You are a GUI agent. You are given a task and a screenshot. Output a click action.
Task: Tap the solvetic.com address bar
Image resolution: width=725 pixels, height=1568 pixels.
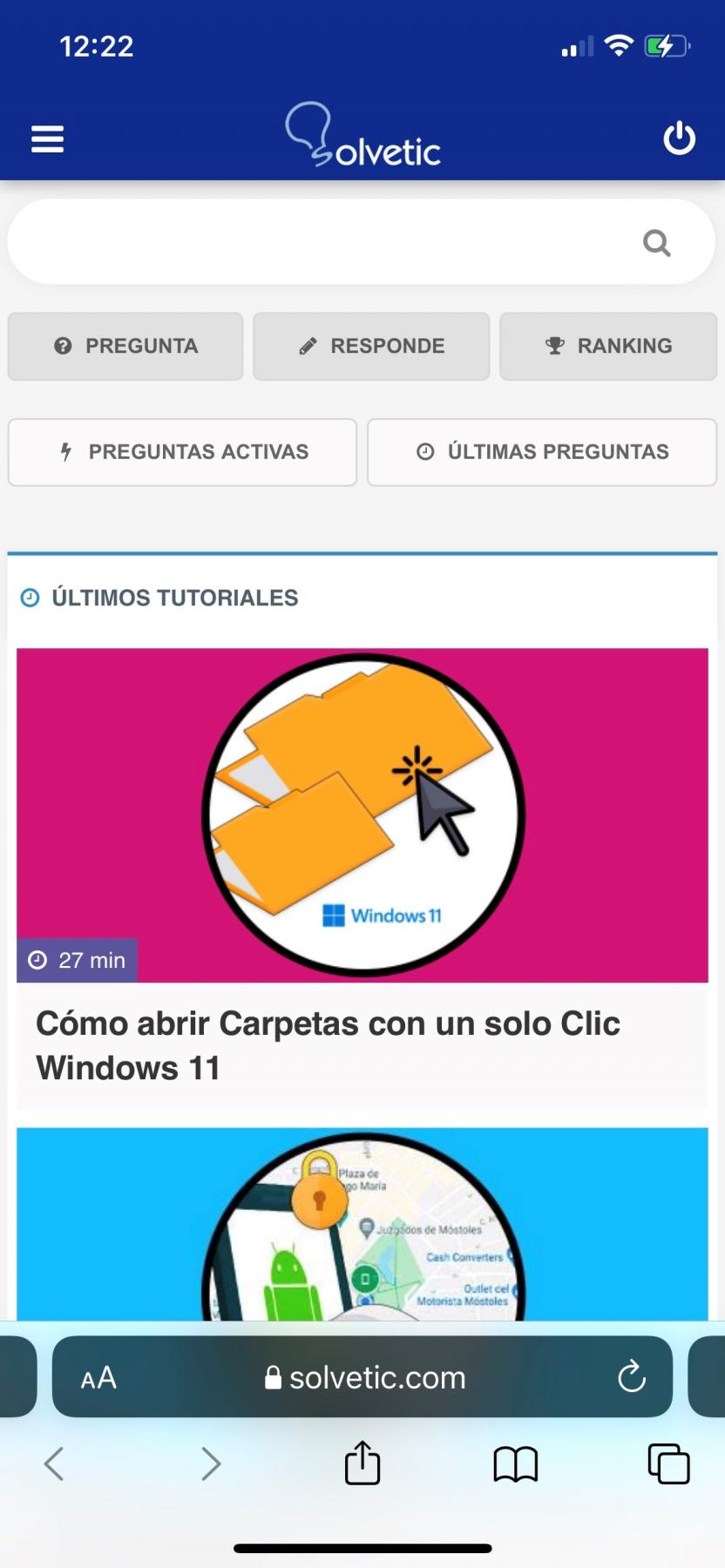tap(366, 1378)
